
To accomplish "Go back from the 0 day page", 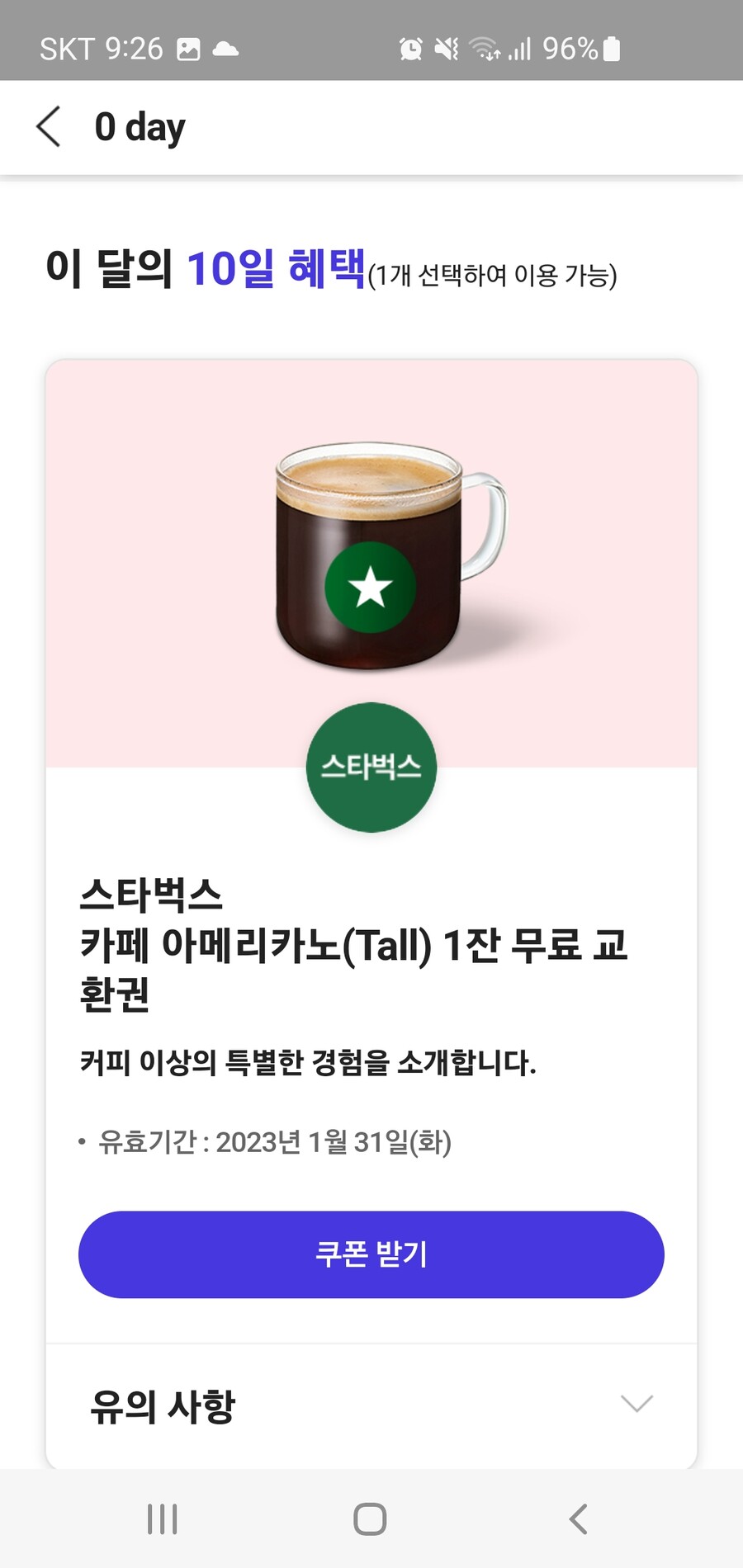I will 50,127.
